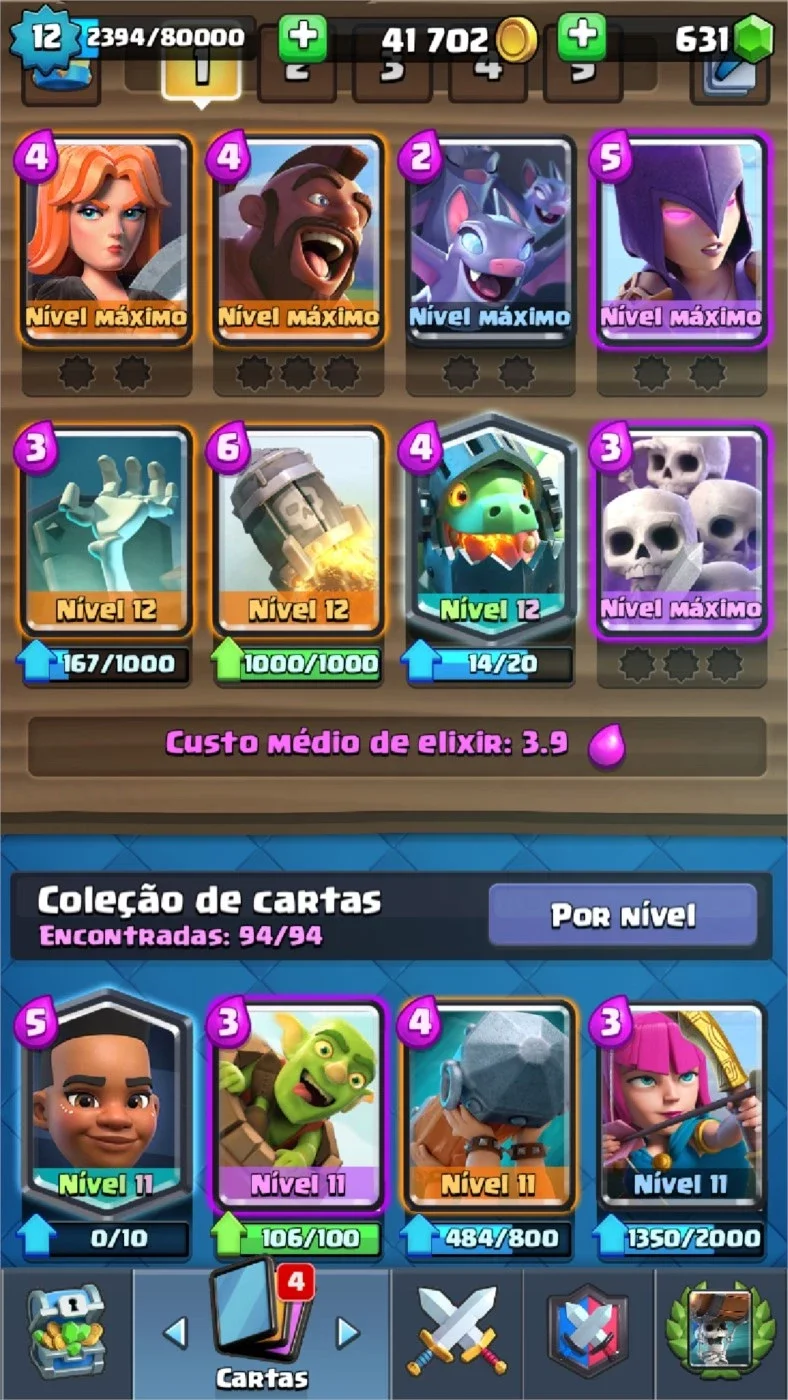Tap the green plus next to gems

(582, 38)
